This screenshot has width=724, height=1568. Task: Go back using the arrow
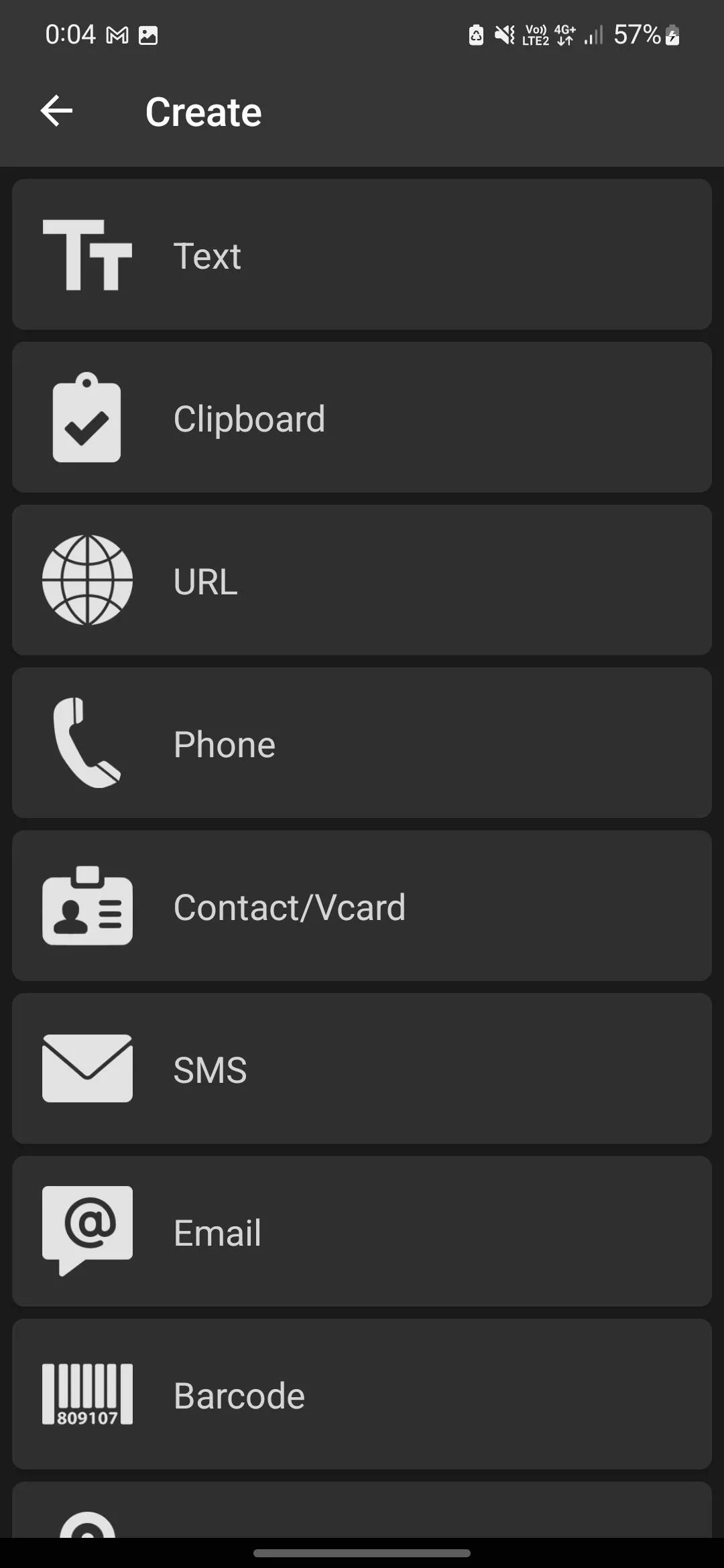[x=57, y=111]
